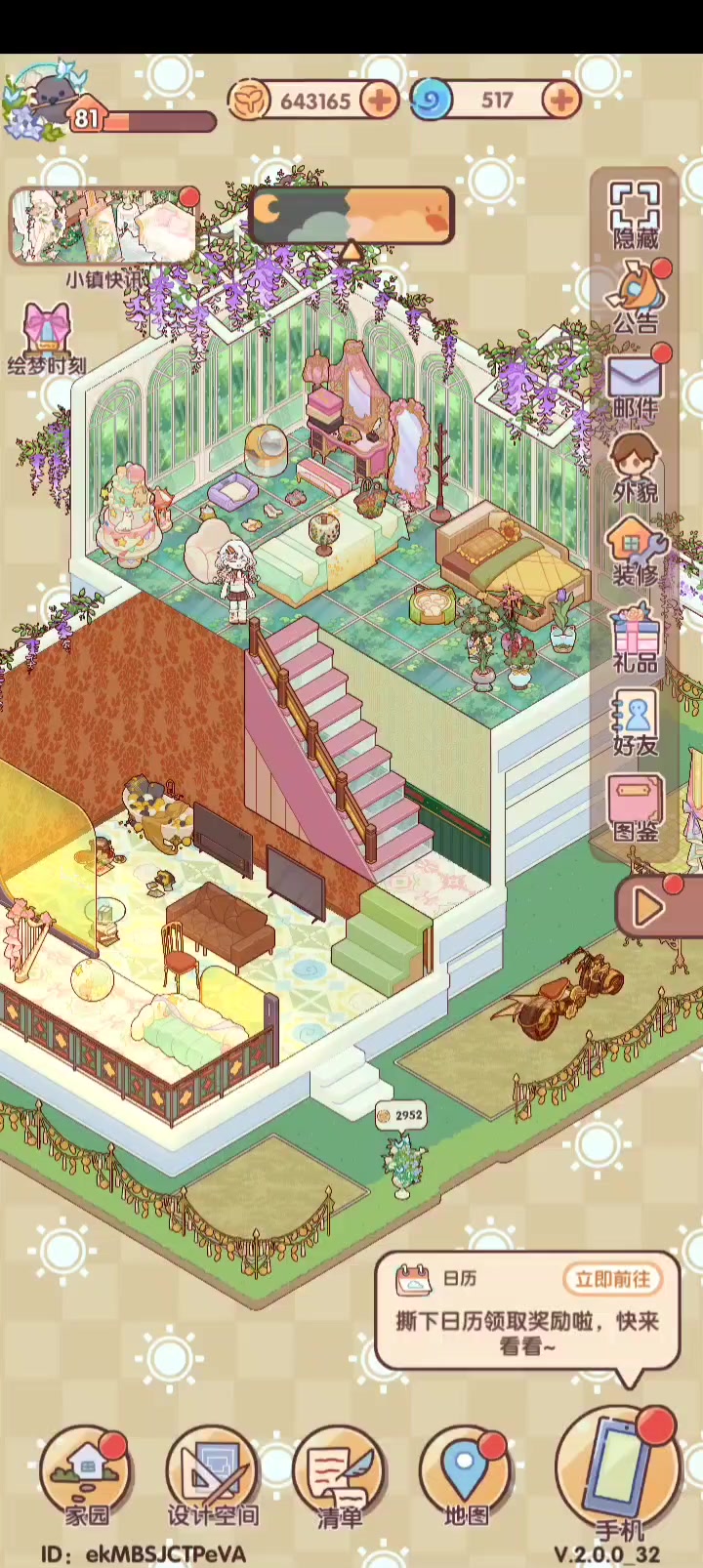
Task: Open the 邮件 mailbox
Action: click(x=636, y=383)
